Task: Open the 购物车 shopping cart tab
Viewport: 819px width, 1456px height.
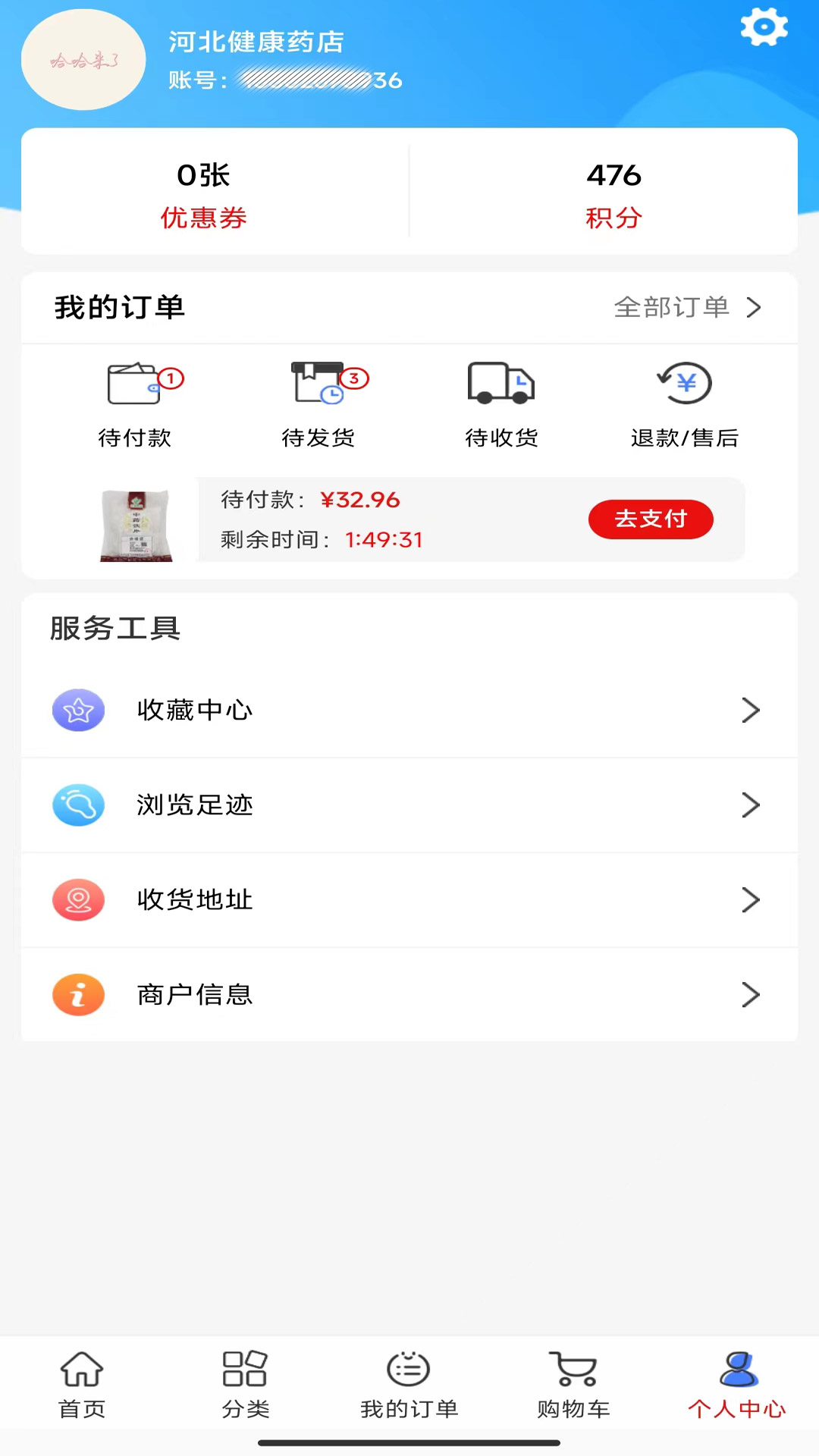Action: (573, 1384)
